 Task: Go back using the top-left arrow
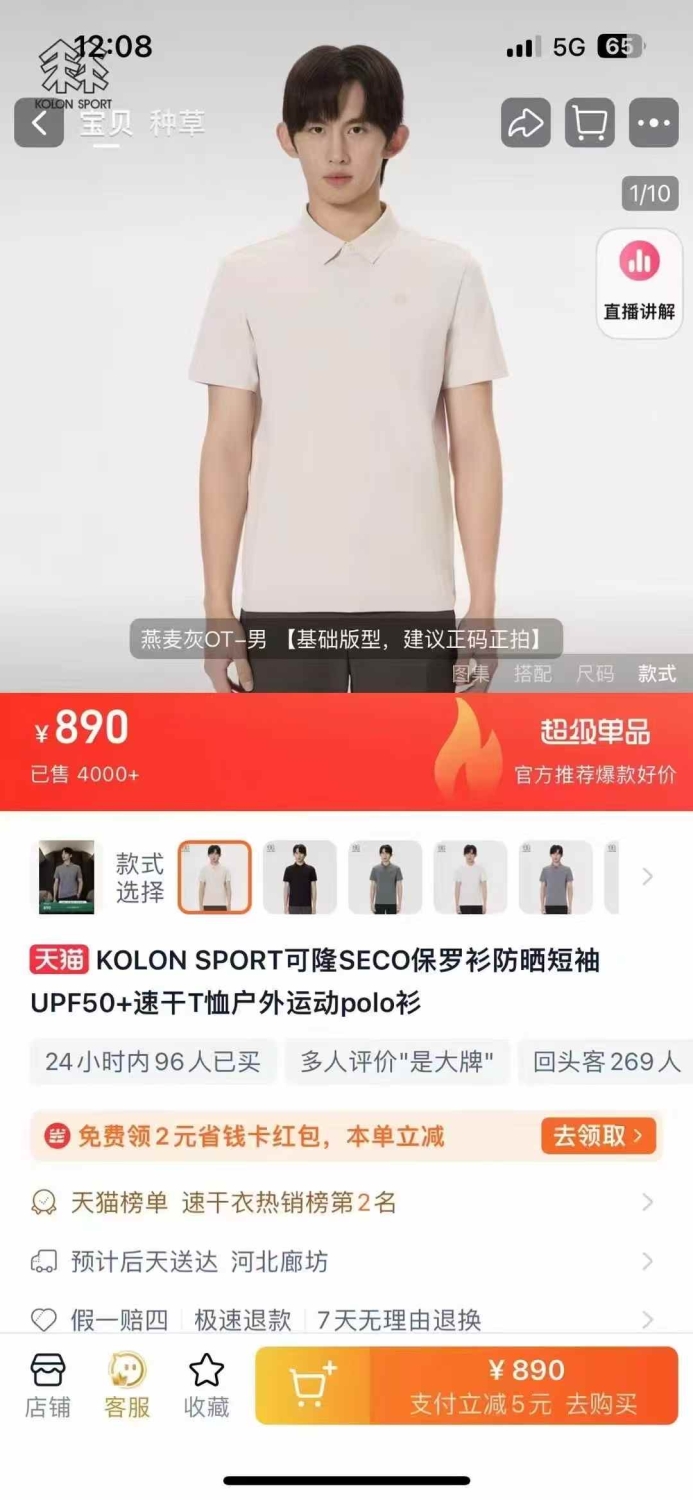pos(39,123)
